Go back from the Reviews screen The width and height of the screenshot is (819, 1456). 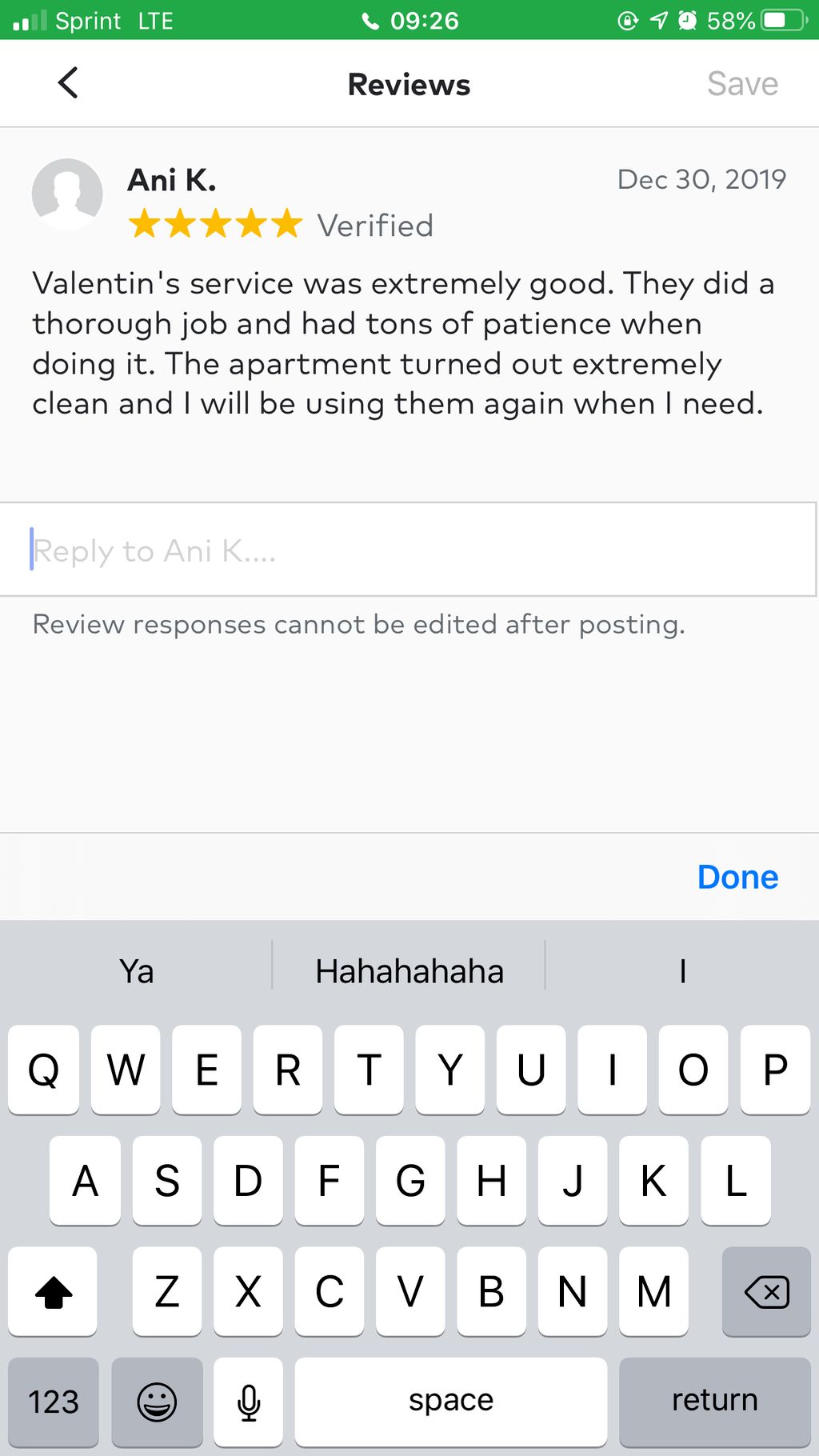68,83
